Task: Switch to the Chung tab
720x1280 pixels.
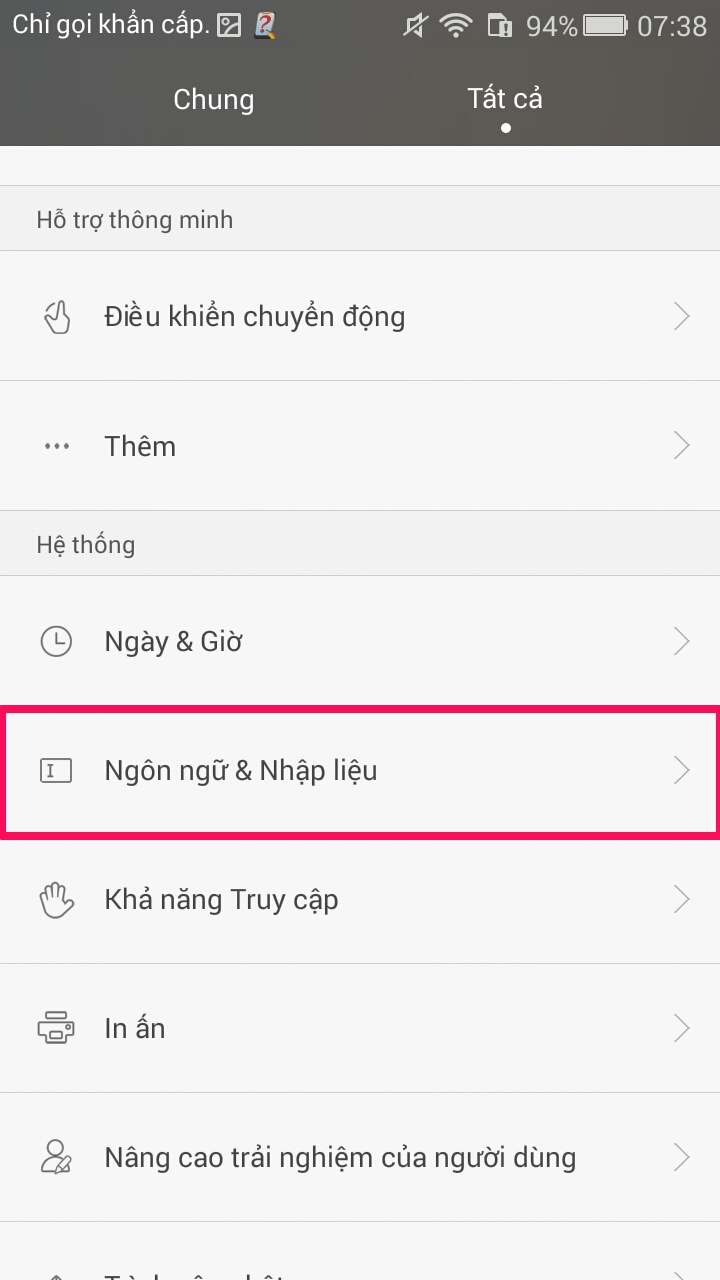Action: point(214,100)
